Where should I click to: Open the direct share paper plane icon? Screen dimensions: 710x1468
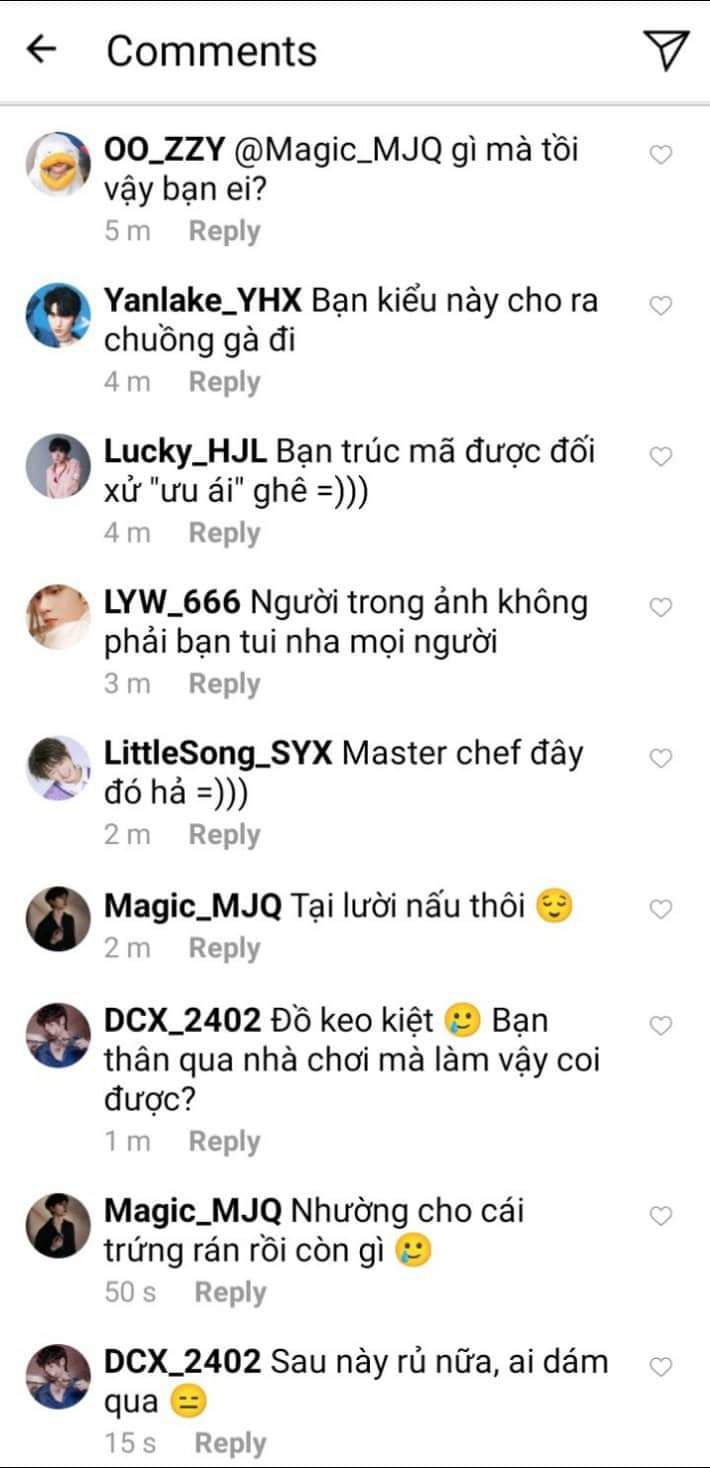pyautogui.click(x=665, y=51)
